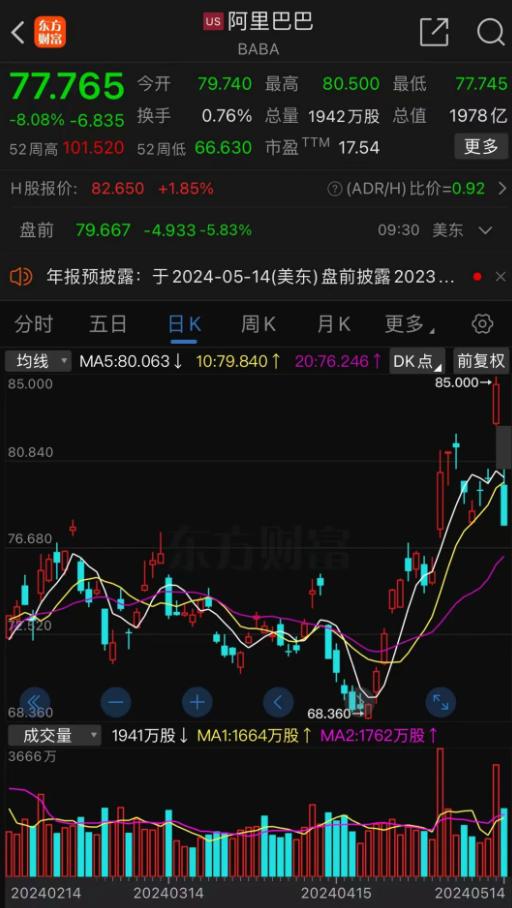
Task: Close the announcement banner
Action: coord(500,277)
